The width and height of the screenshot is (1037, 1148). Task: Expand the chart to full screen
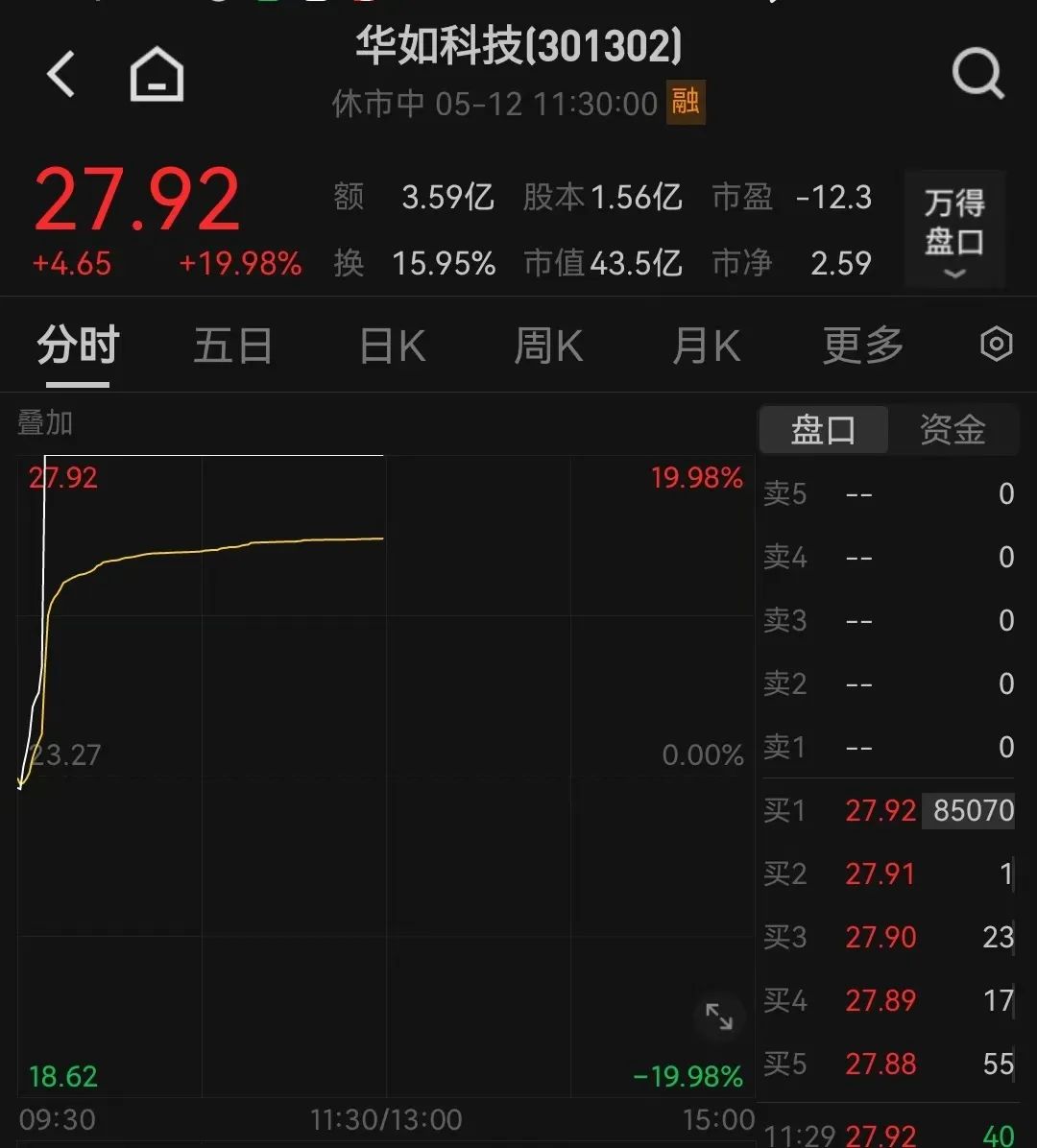tap(719, 1016)
